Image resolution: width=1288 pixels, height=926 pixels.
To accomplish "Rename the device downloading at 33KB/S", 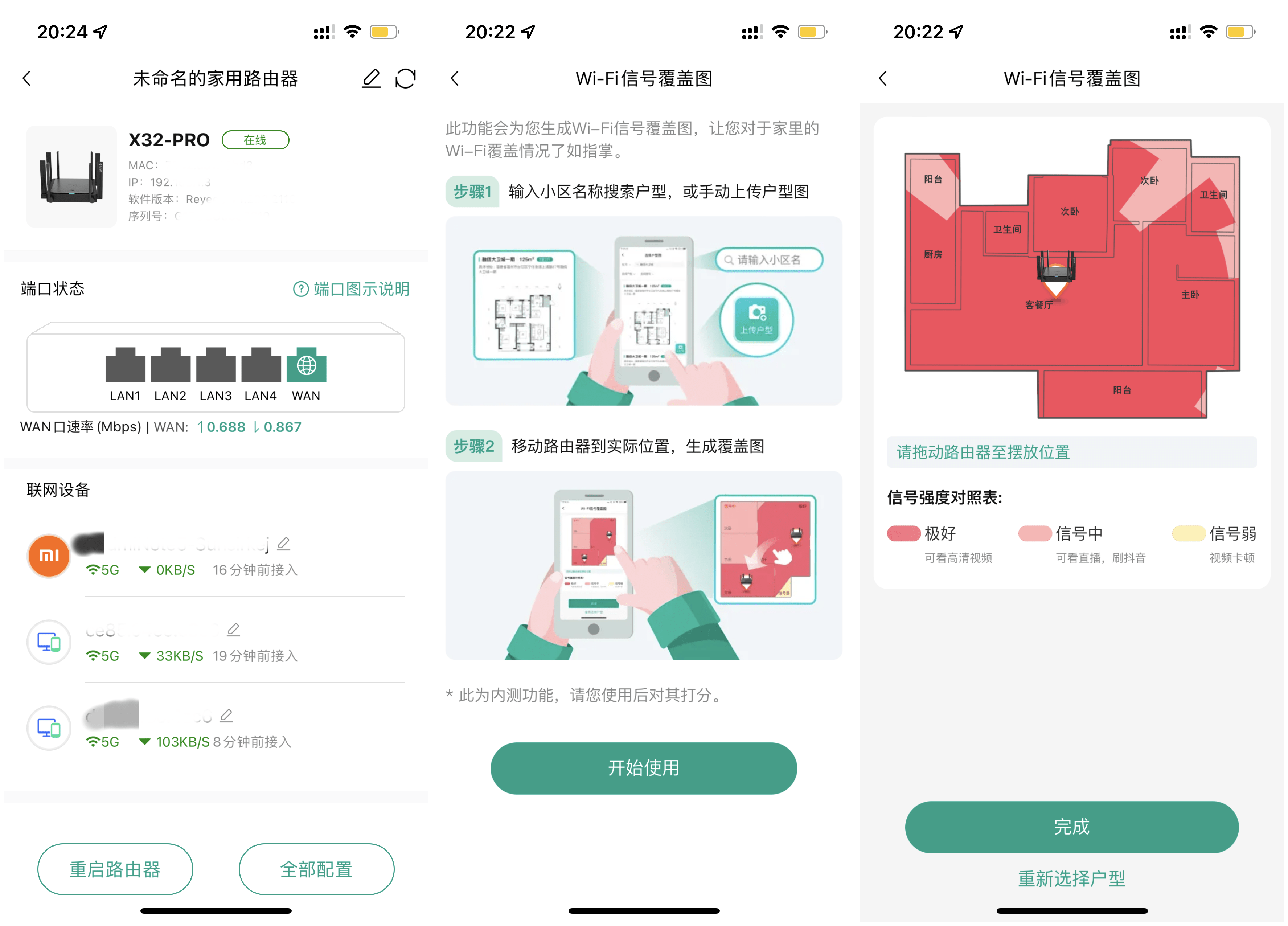I will pos(233,630).
